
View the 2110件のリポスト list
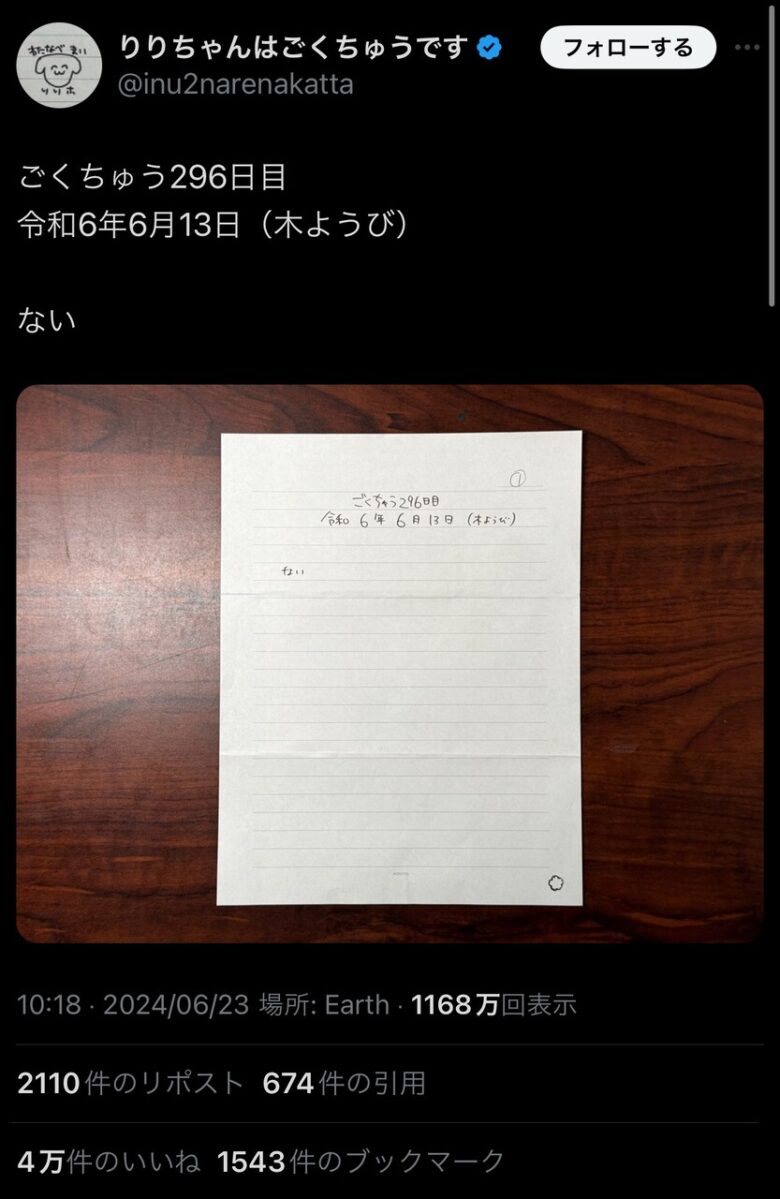coord(130,1083)
